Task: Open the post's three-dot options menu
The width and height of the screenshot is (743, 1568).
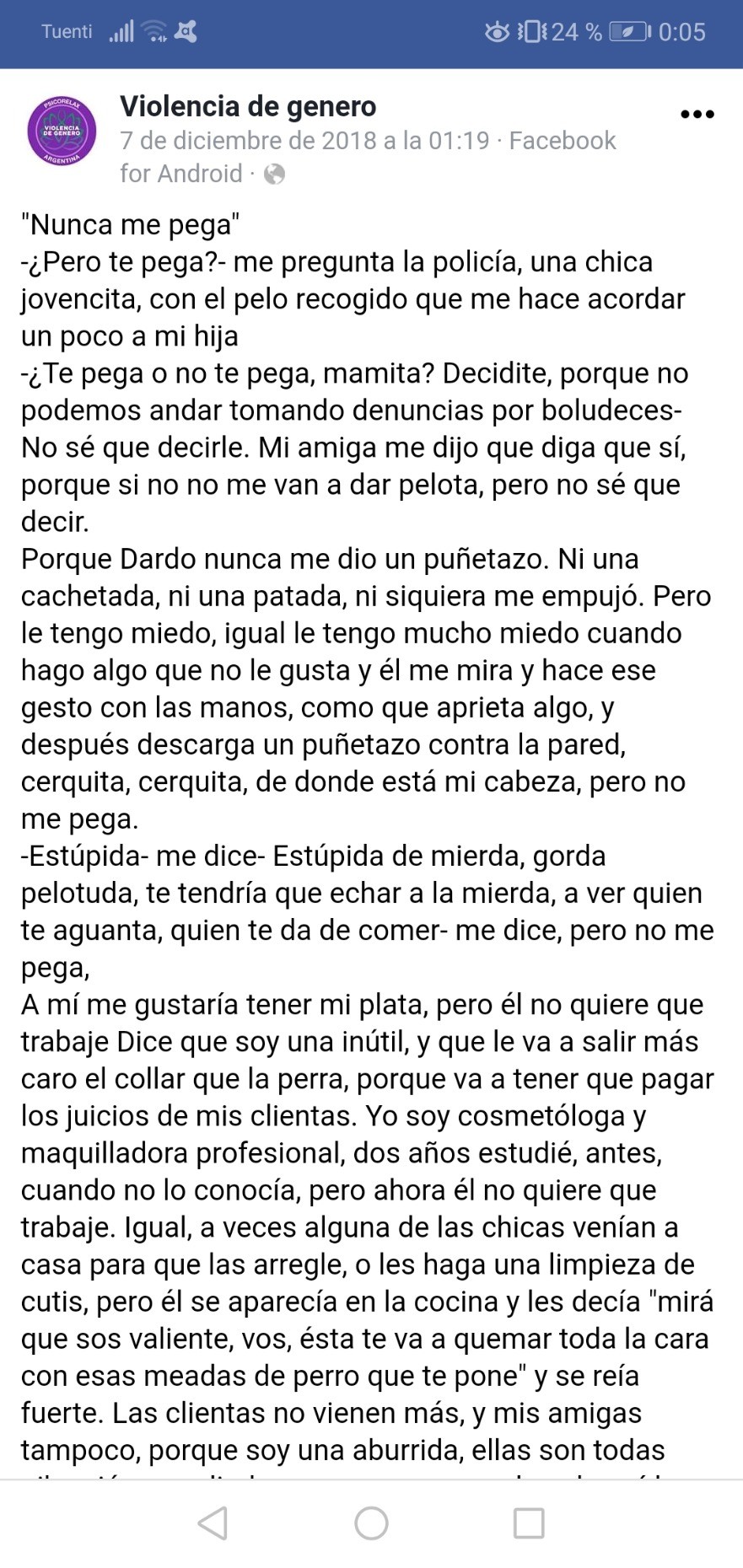Action: (x=697, y=115)
